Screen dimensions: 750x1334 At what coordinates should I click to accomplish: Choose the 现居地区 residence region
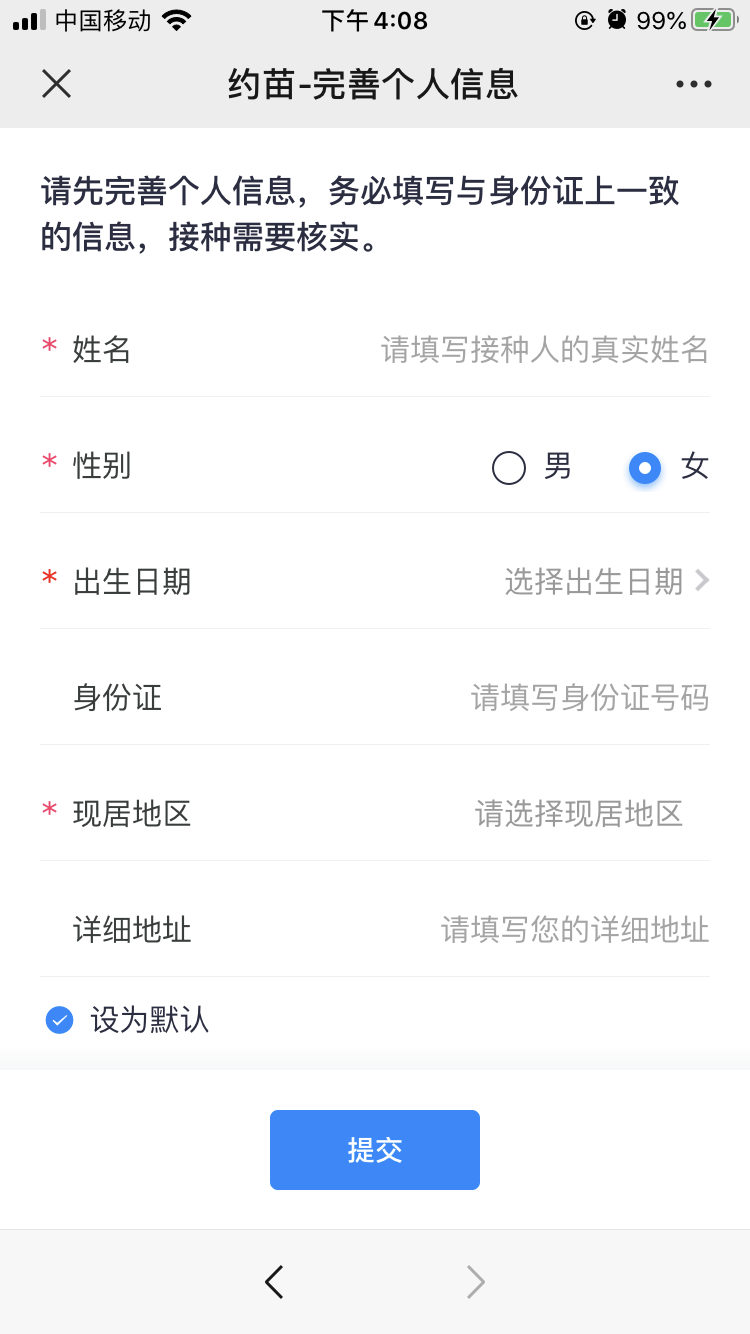(x=578, y=813)
